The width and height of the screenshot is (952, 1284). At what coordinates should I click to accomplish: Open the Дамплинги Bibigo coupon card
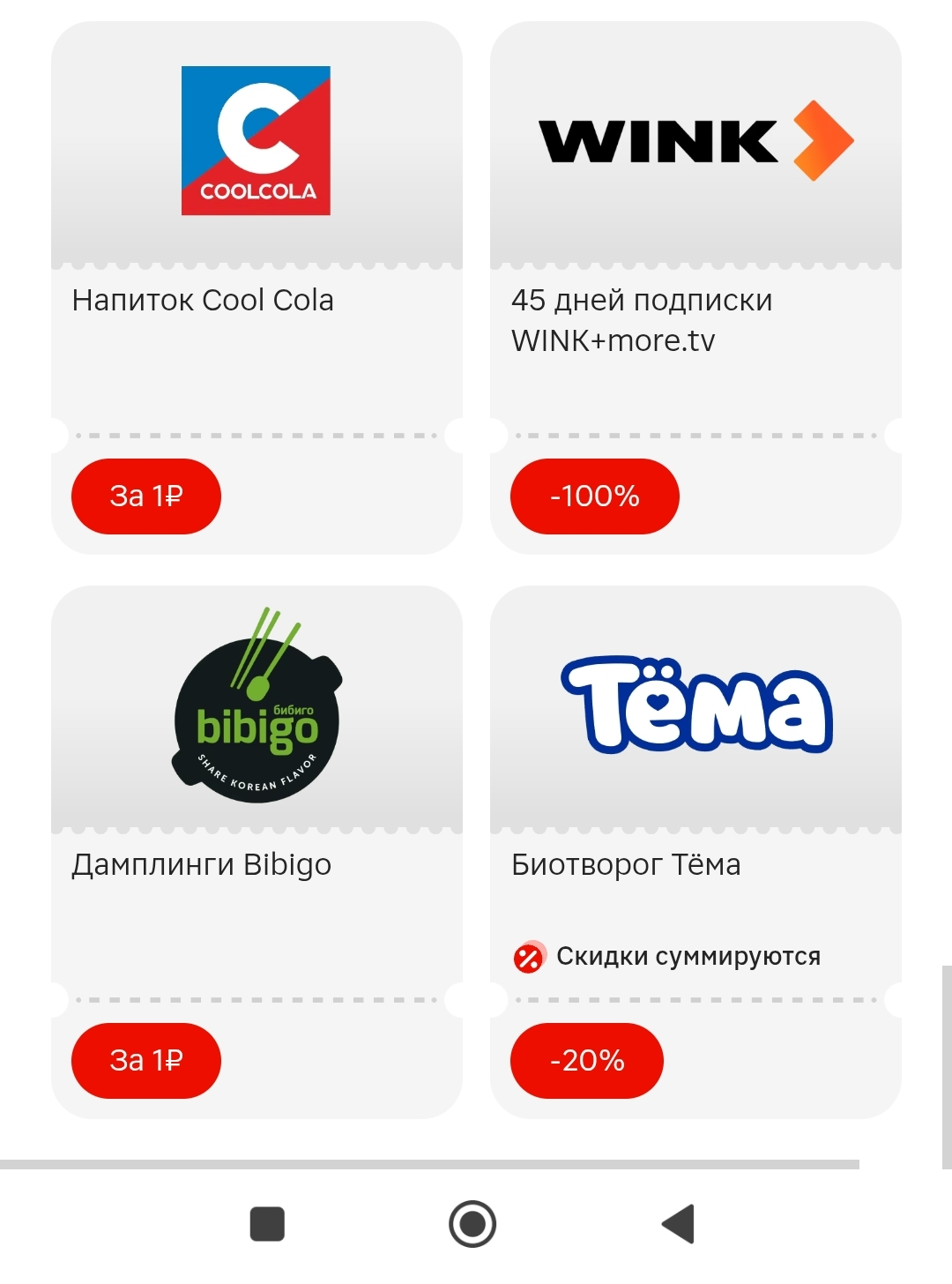coord(257,852)
